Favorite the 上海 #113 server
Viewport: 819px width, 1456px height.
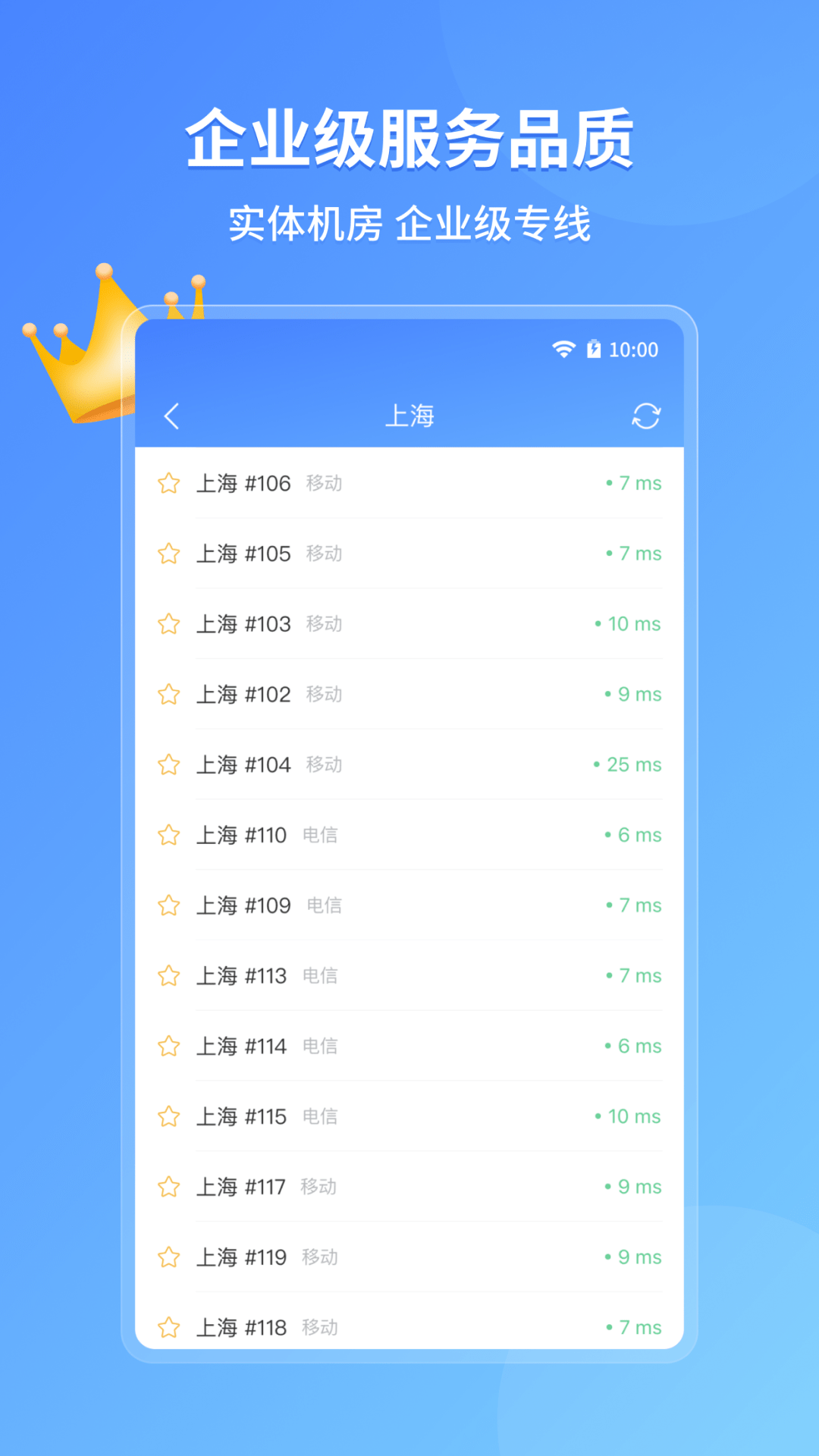coord(168,976)
